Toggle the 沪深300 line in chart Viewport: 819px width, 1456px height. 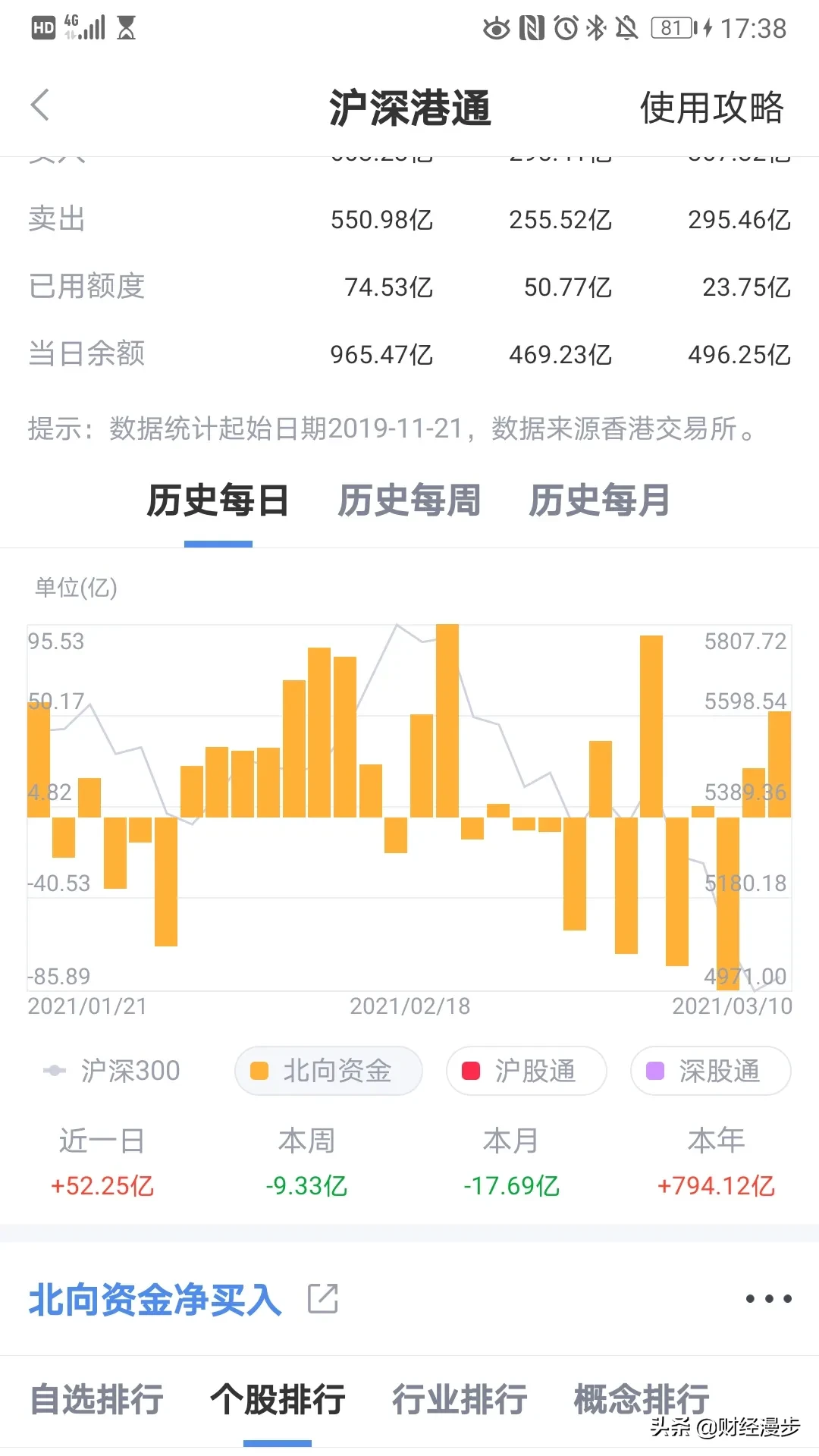[111, 1071]
